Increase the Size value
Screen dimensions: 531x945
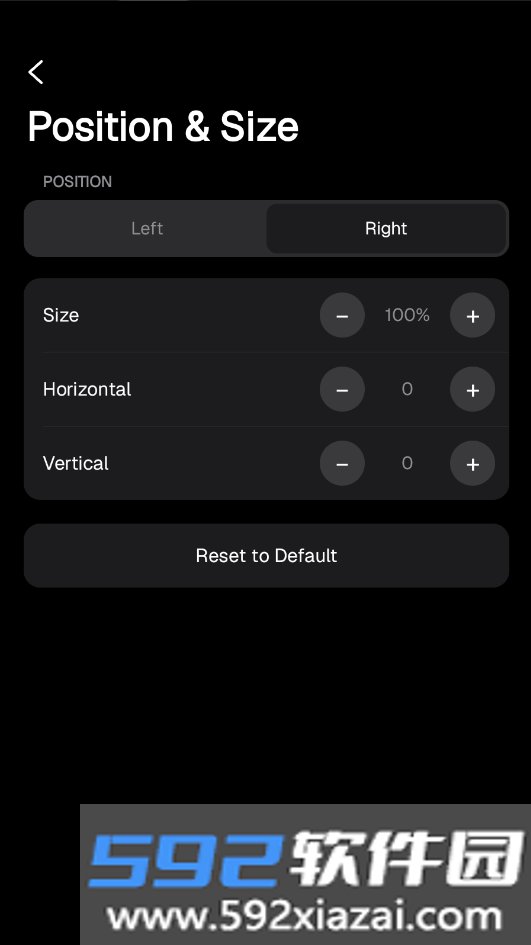tap(473, 315)
